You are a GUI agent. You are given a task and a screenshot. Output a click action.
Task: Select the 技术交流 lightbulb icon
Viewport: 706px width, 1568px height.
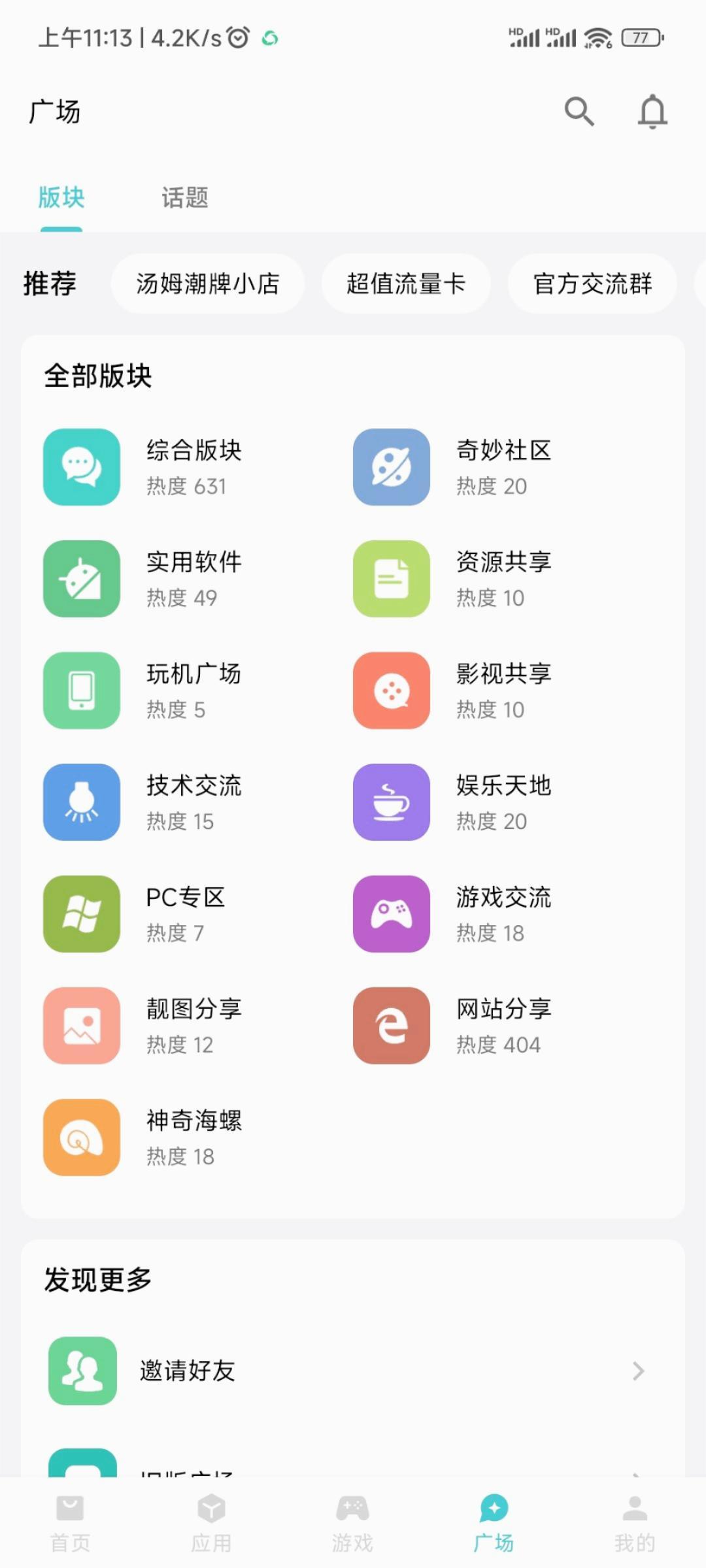pos(80,802)
